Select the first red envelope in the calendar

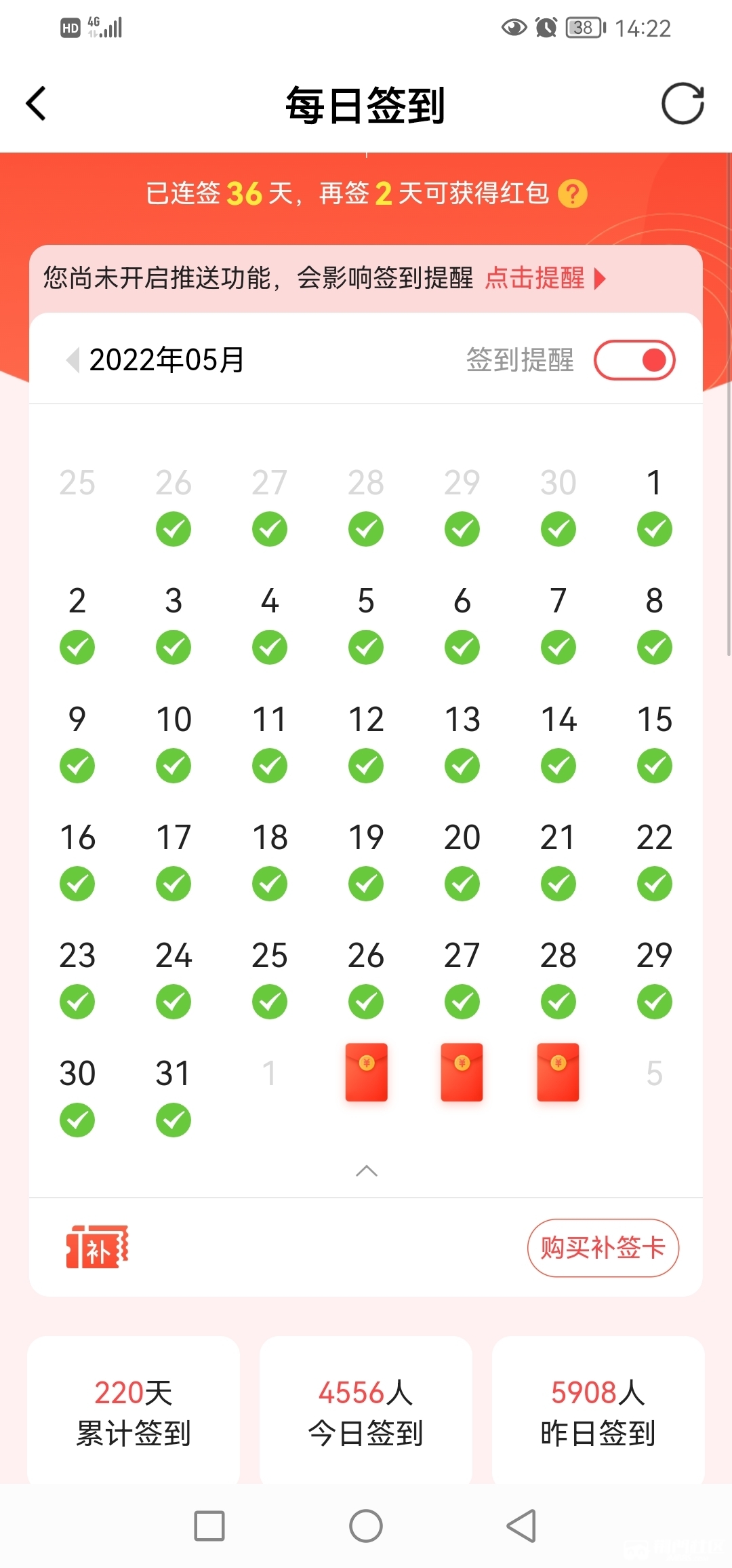pyautogui.click(x=367, y=1072)
